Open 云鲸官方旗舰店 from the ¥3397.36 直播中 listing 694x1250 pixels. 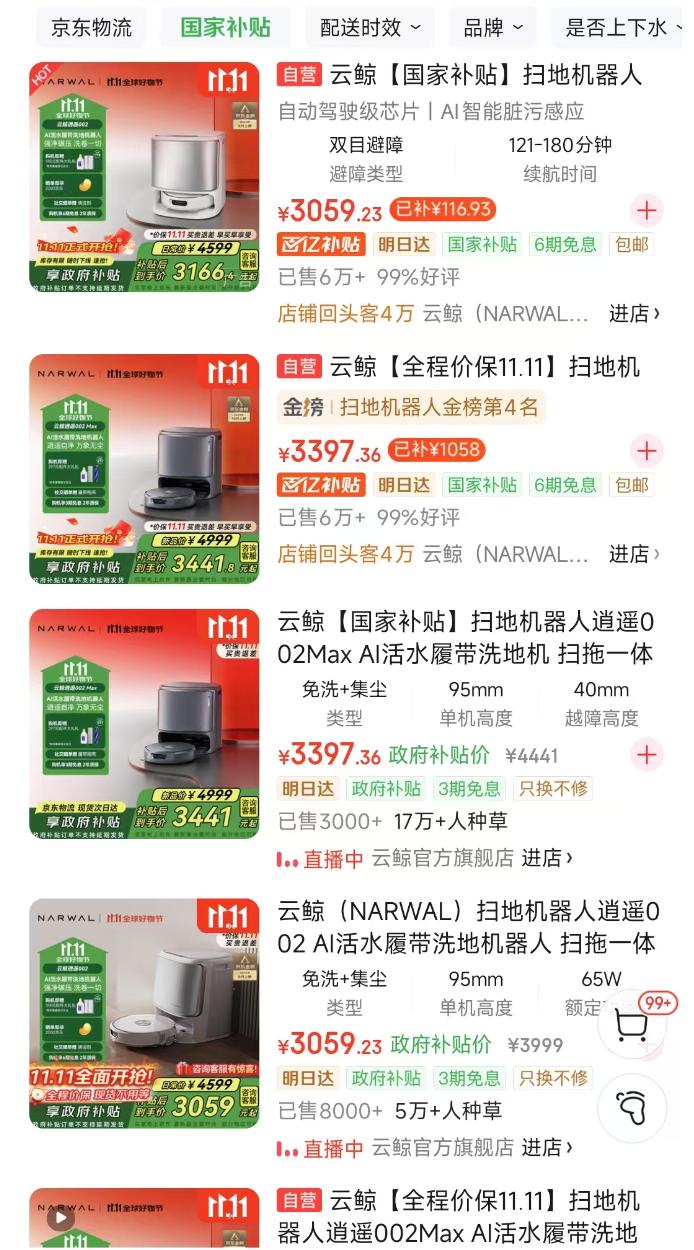point(472,858)
